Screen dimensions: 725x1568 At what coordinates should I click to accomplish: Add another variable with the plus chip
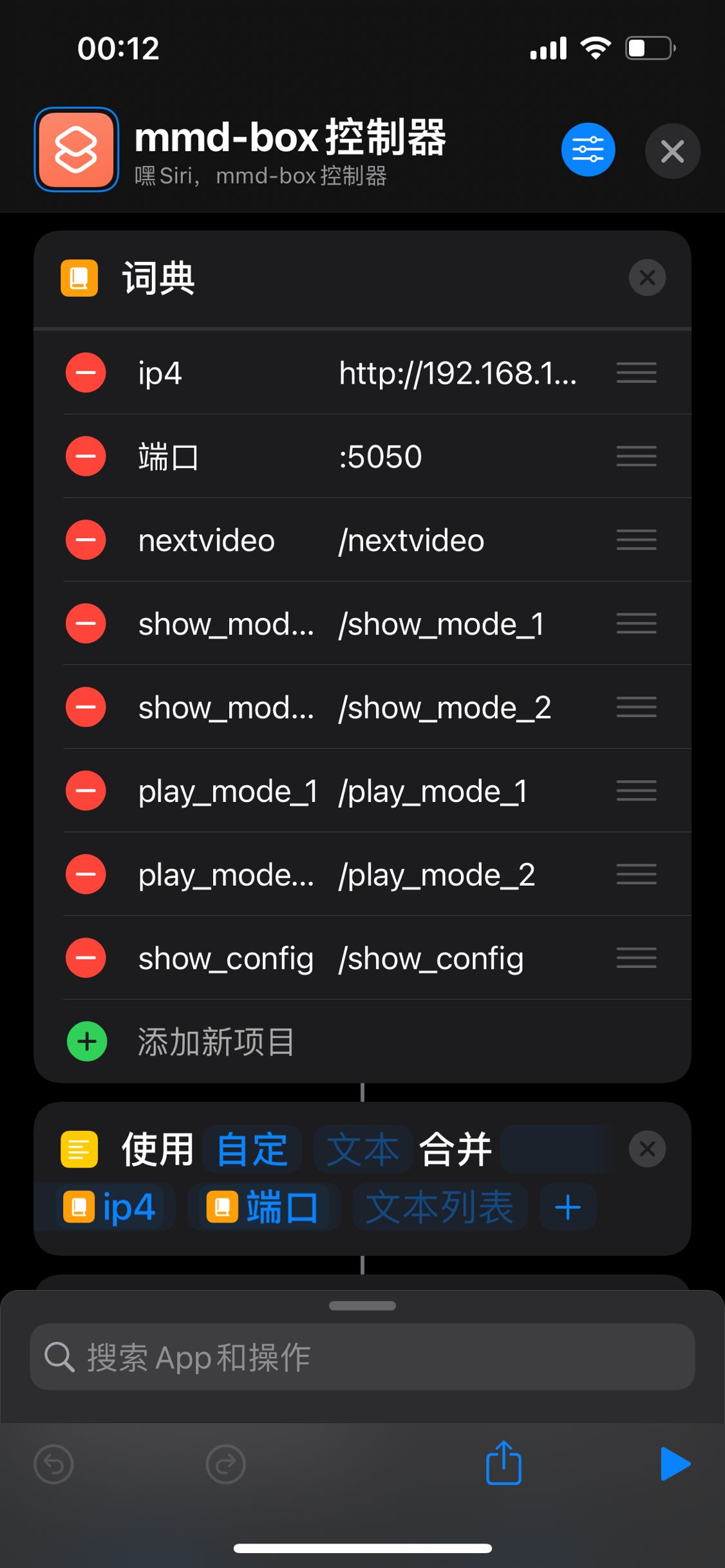568,1208
